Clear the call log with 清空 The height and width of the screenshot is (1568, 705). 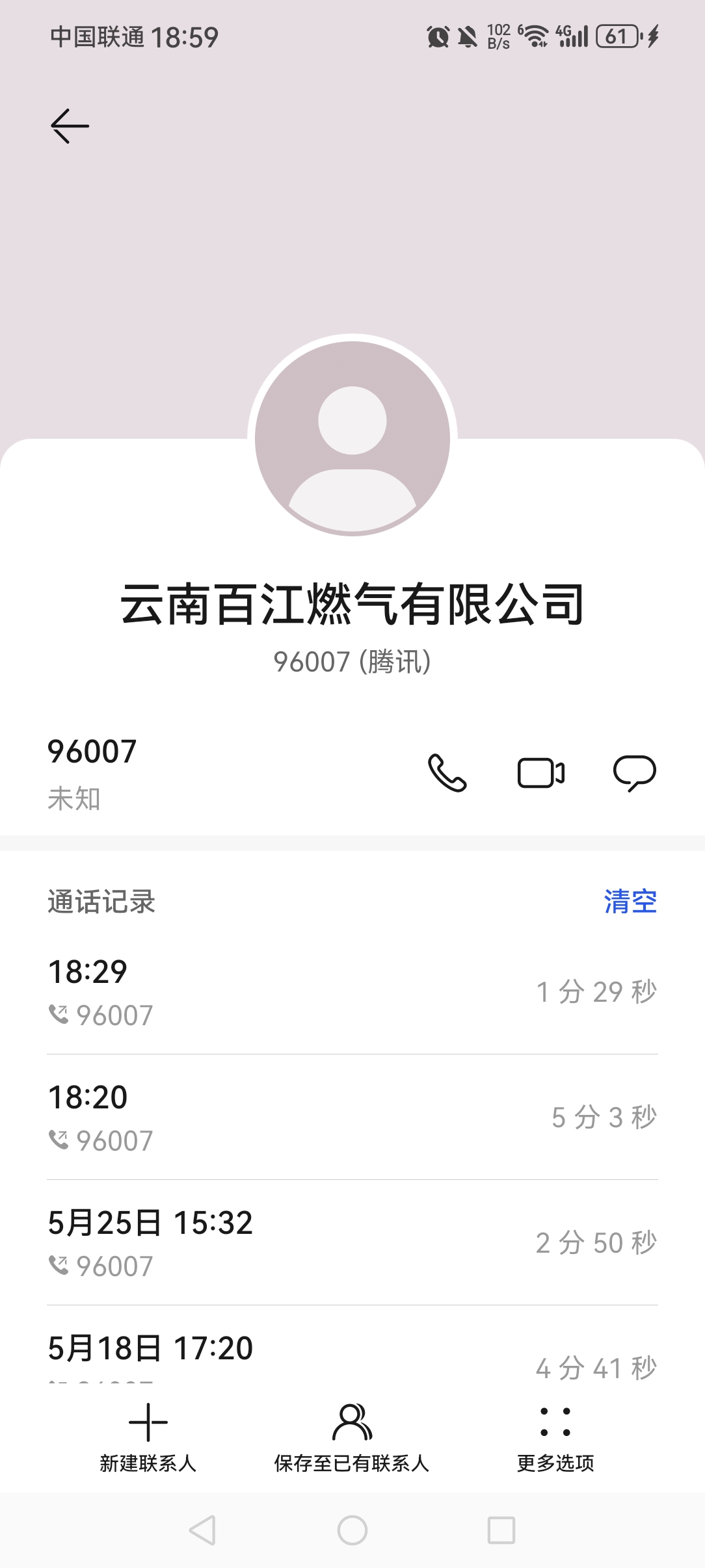pos(630,902)
